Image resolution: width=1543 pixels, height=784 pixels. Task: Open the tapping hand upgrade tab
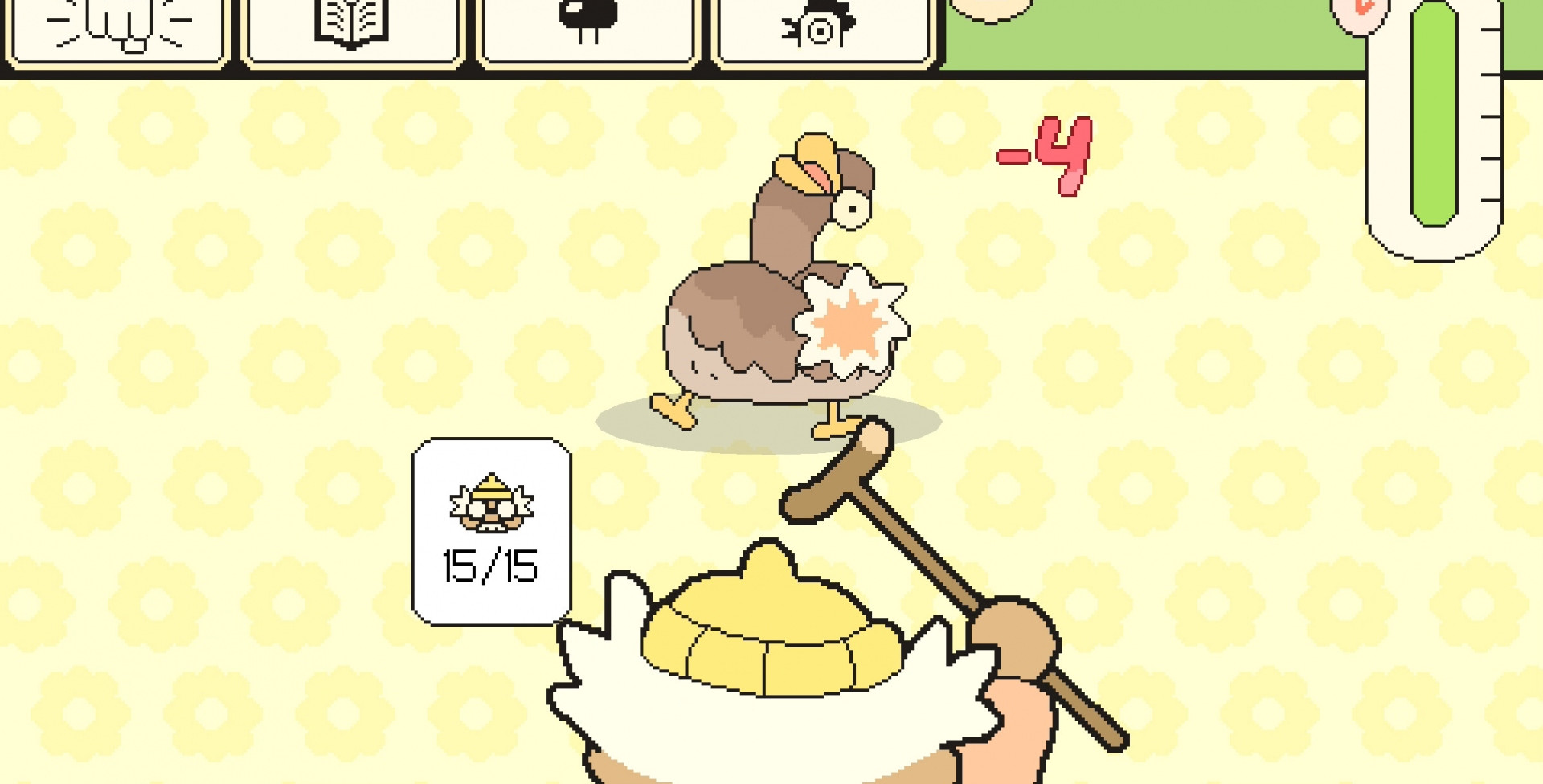pos(117,31)
